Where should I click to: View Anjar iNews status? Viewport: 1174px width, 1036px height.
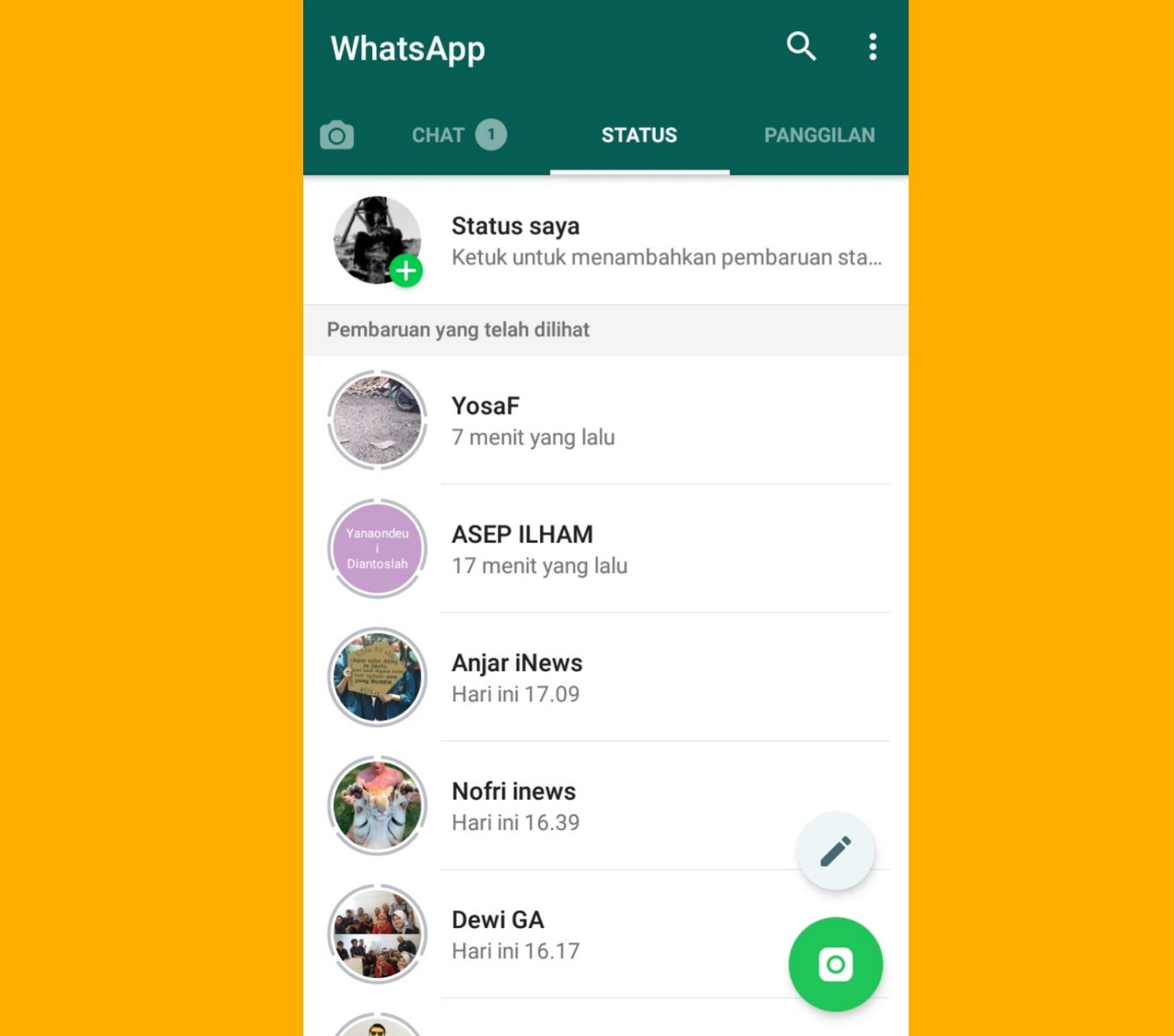(606, 677)
